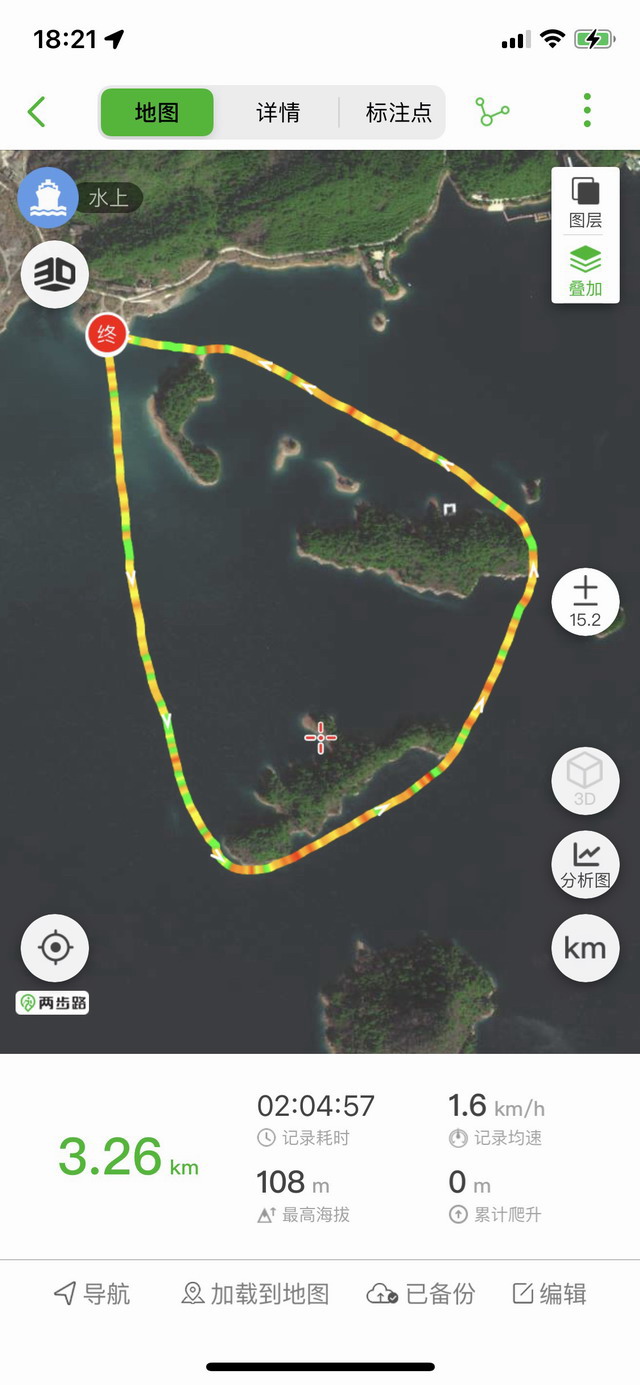640x1385 pixels.
Task: Open 编辑 to edit this track
Action: [x=549, y=1294]
